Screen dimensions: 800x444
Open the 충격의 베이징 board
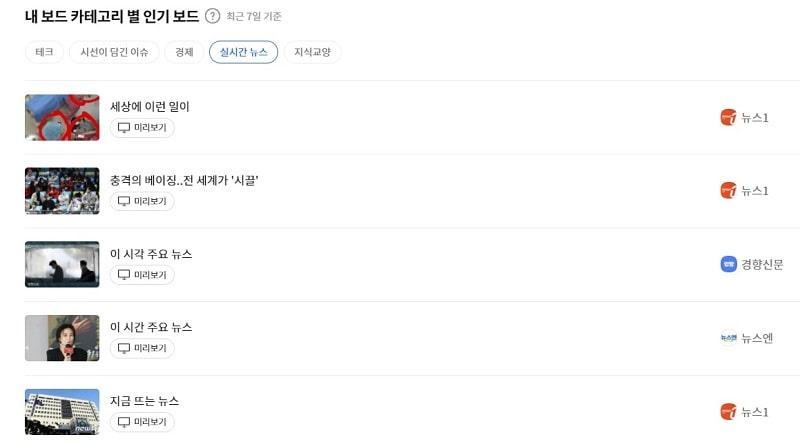coord(185,180)
